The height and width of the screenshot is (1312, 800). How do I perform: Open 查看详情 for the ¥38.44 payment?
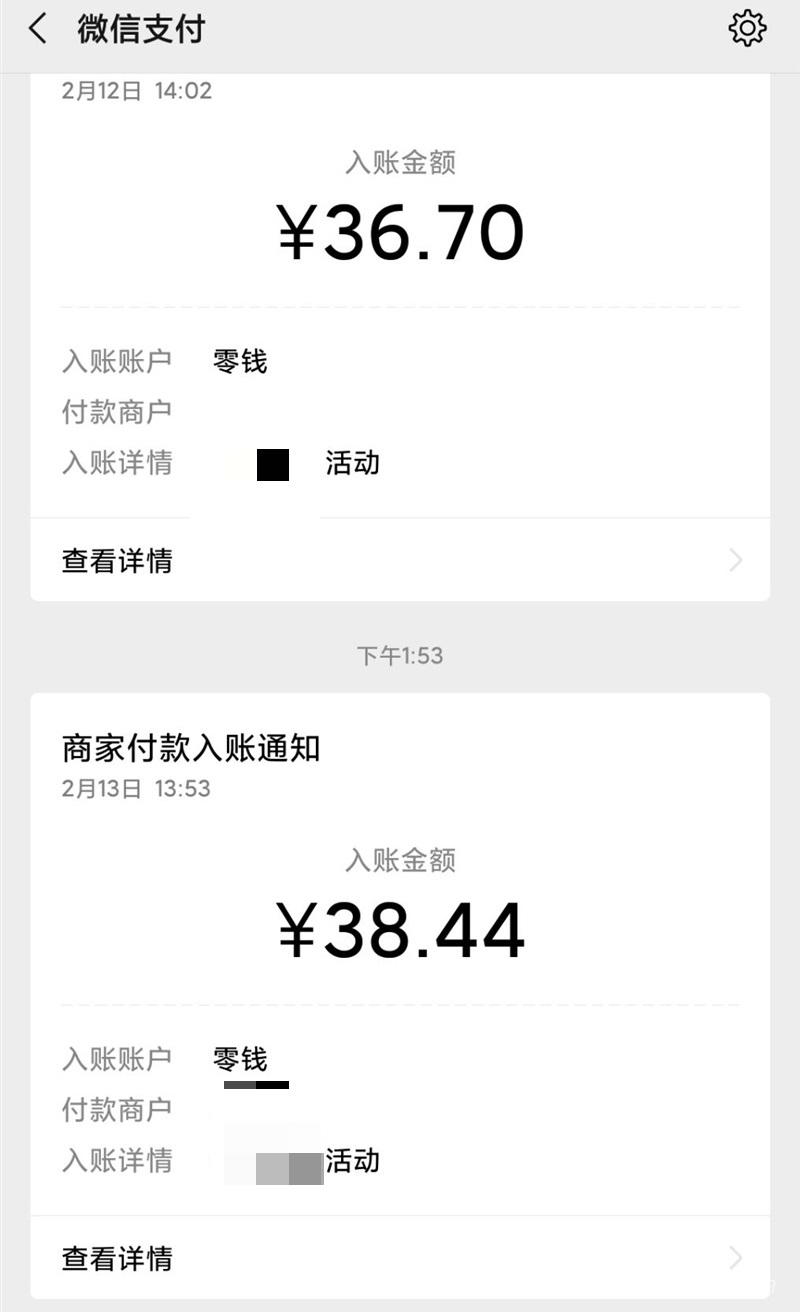click(x=400, y=1257)
